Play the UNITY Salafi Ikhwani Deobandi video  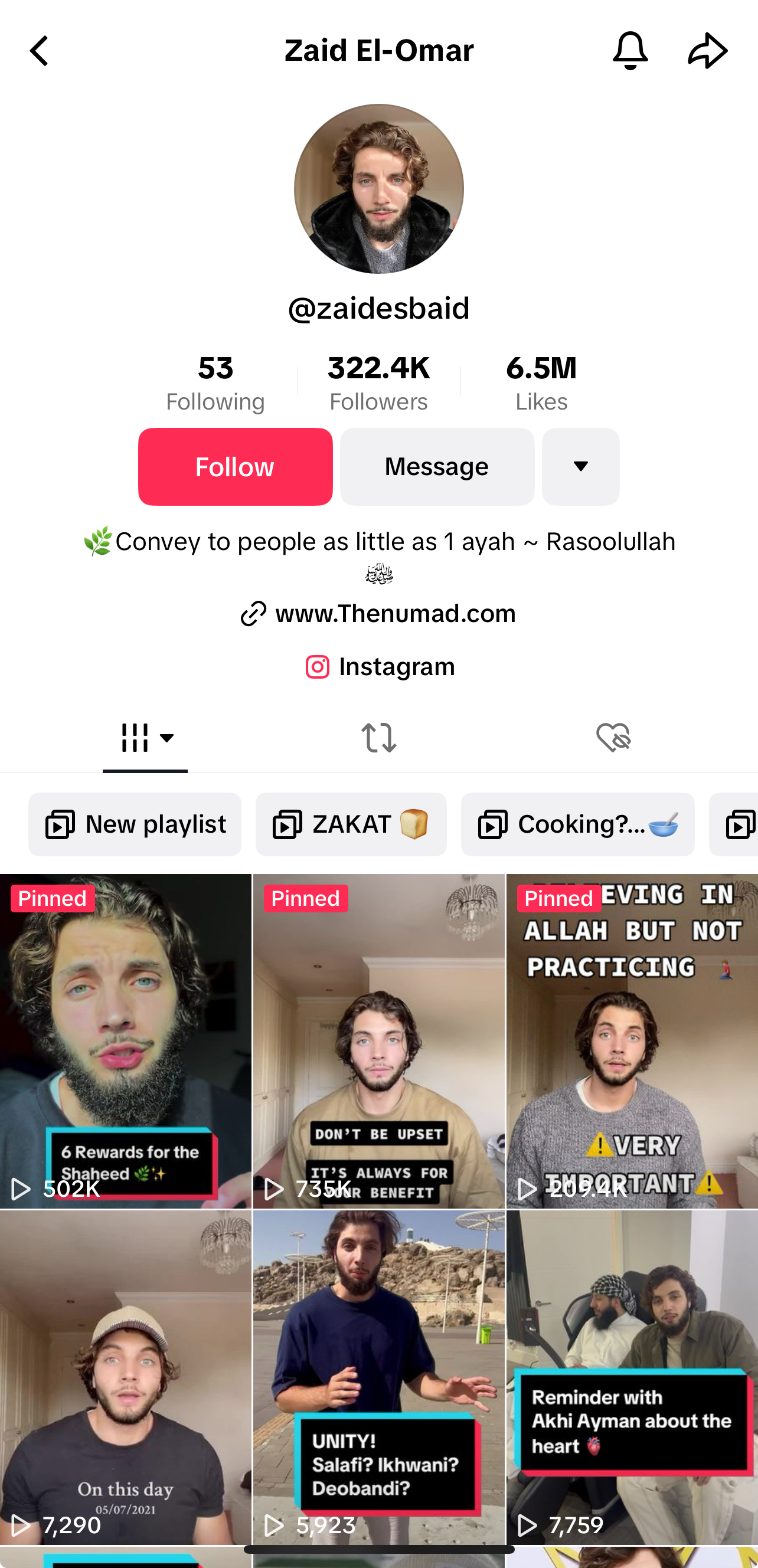(x=378, y=1377)
